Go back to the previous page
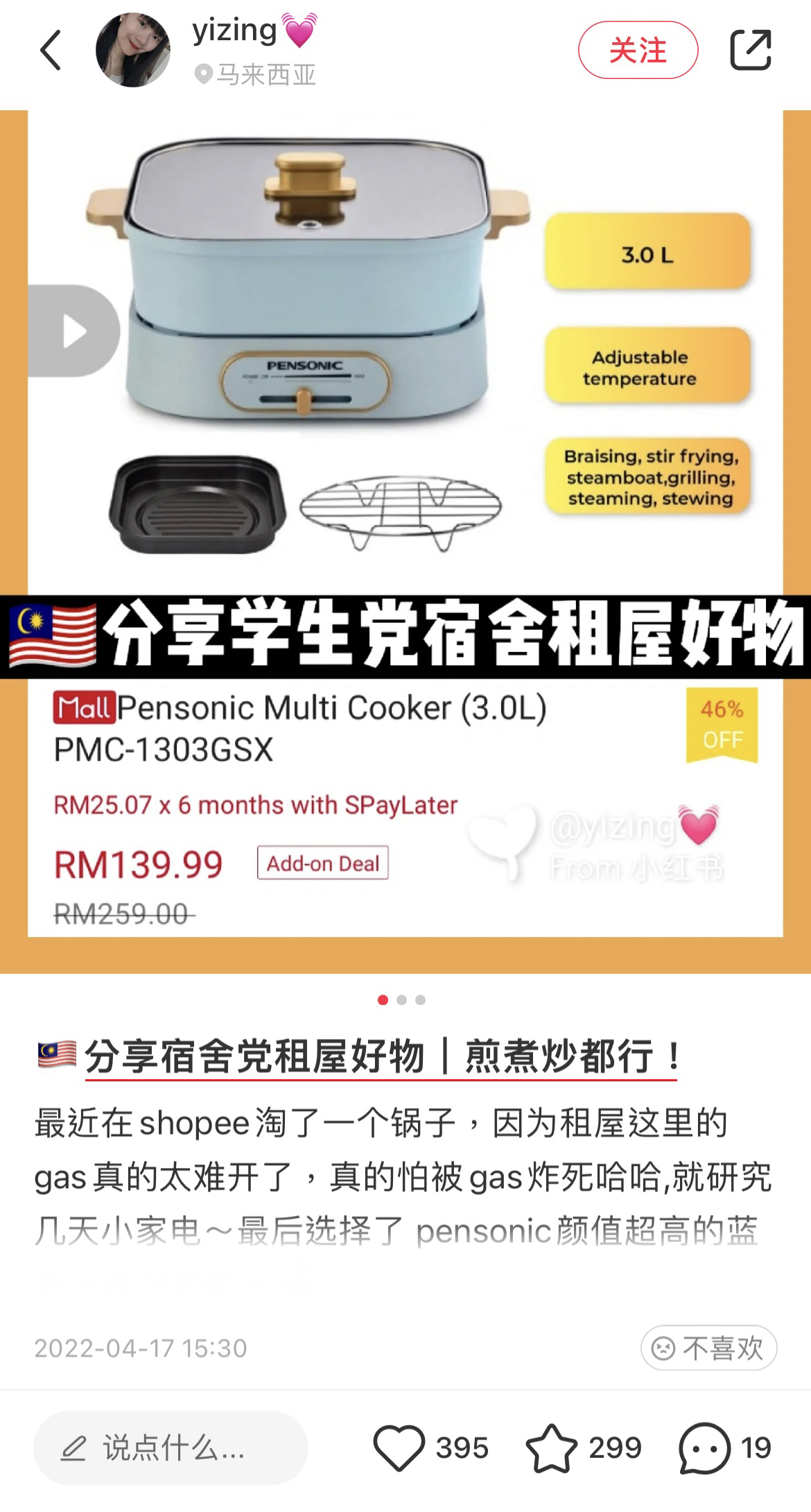The width and height of the screenshot is (811, 1512). click(x=51, y=50)
